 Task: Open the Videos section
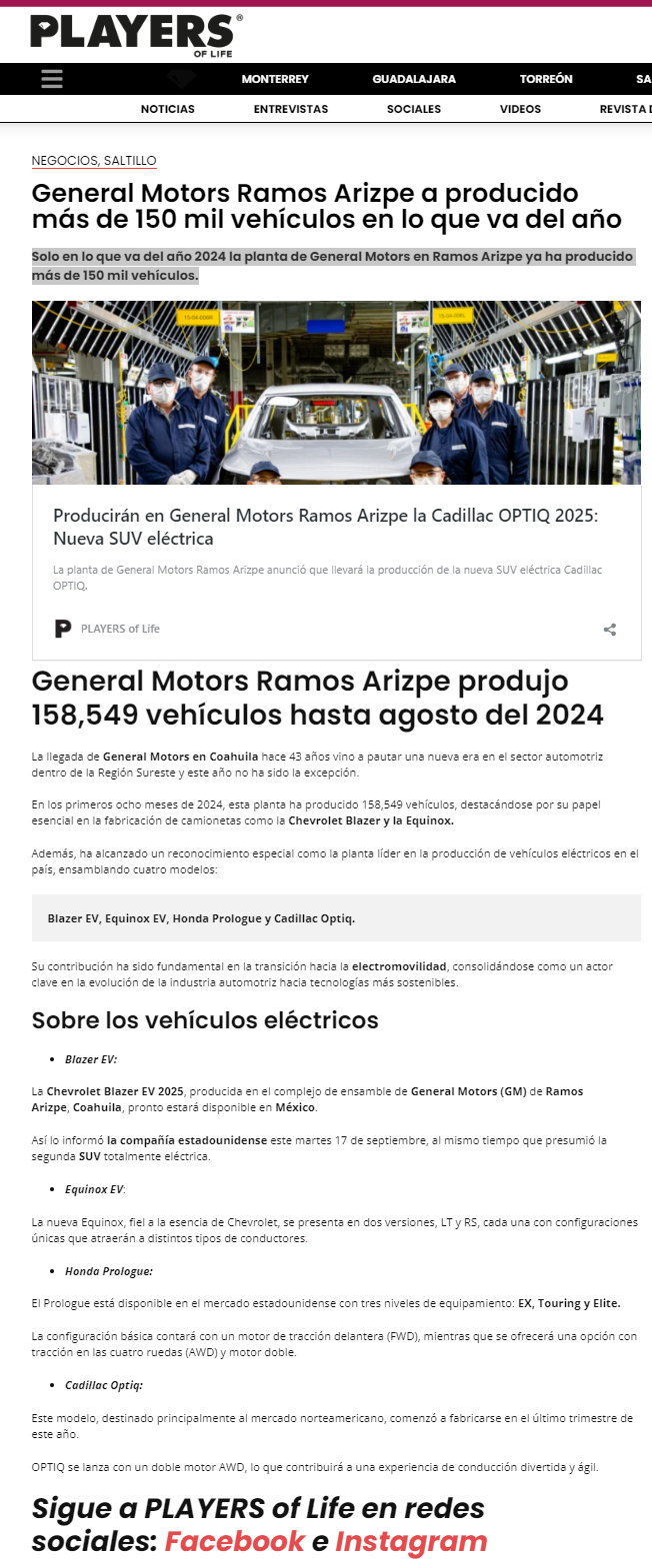520,109
